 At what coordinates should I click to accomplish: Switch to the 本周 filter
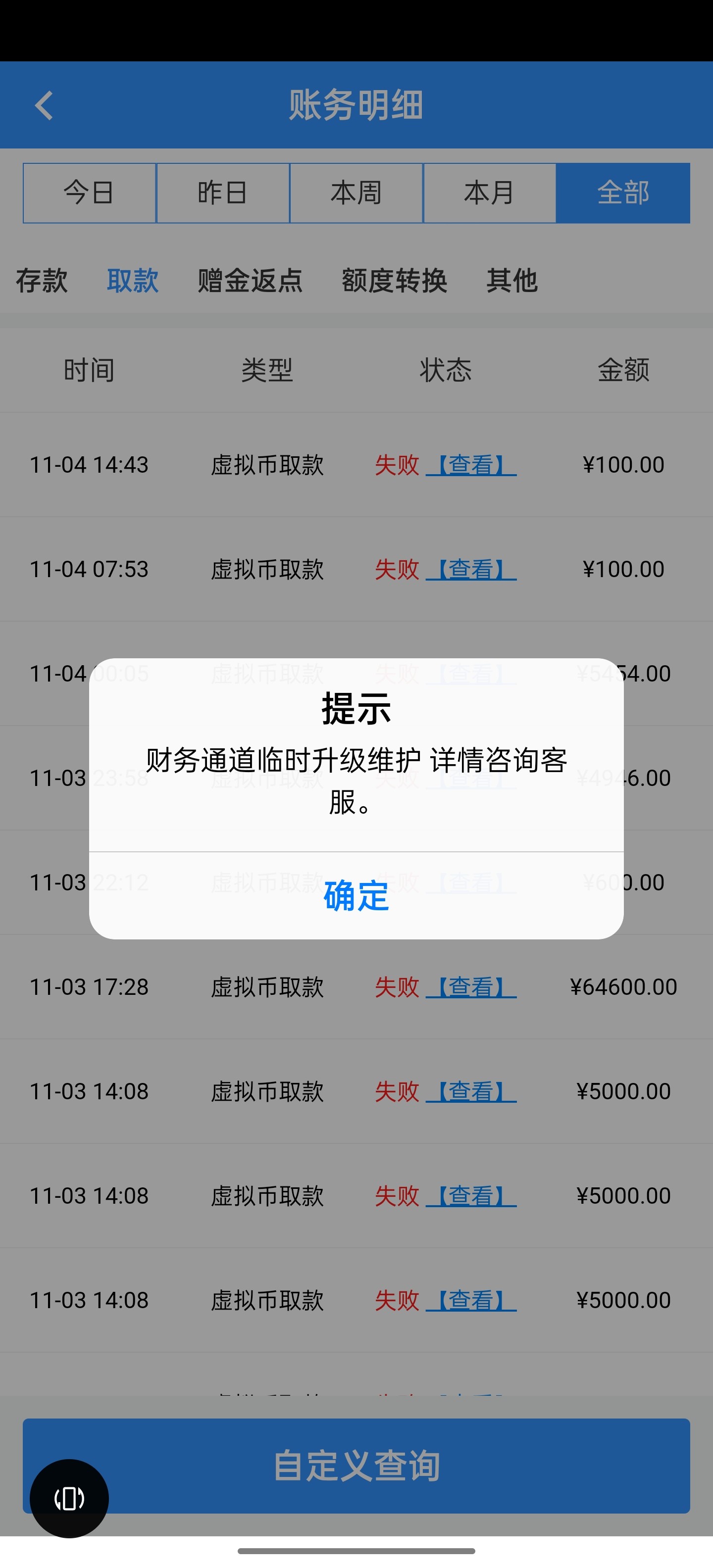pos(356,193)
